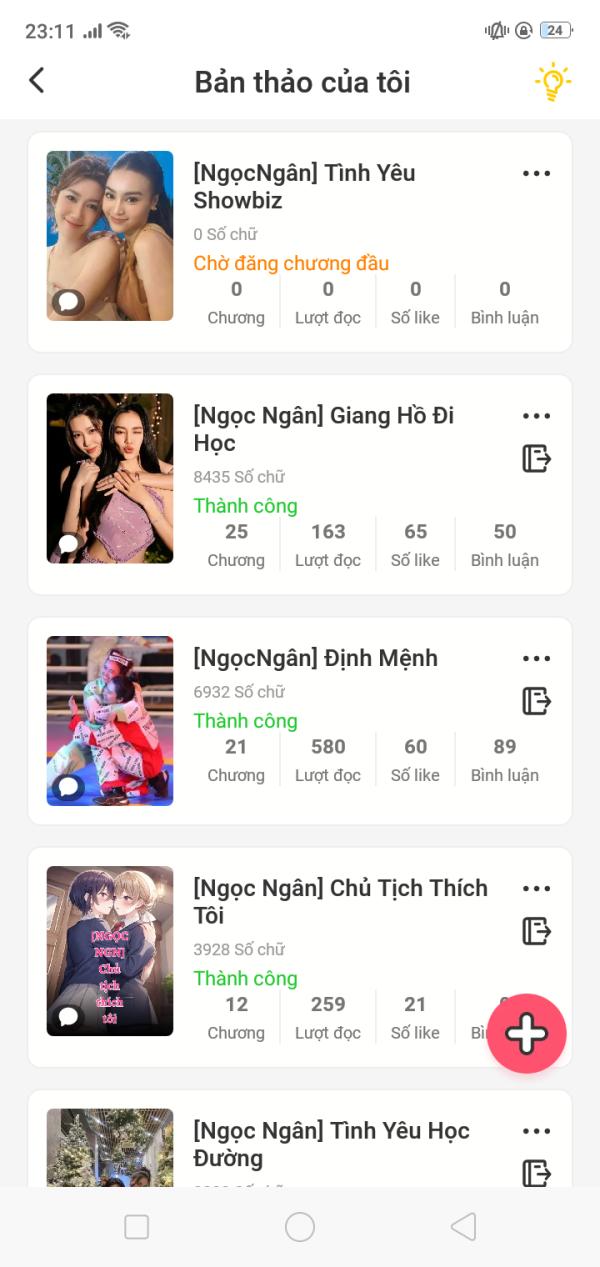This screenshot has height=1267, width=600.
Task: Show more options for Định Mệnh
Action: tap(536, 659)
